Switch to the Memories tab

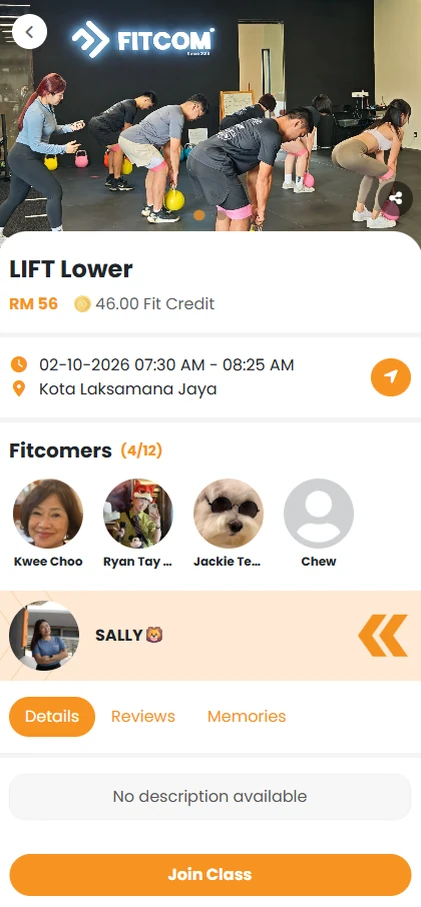click(246, 716)
